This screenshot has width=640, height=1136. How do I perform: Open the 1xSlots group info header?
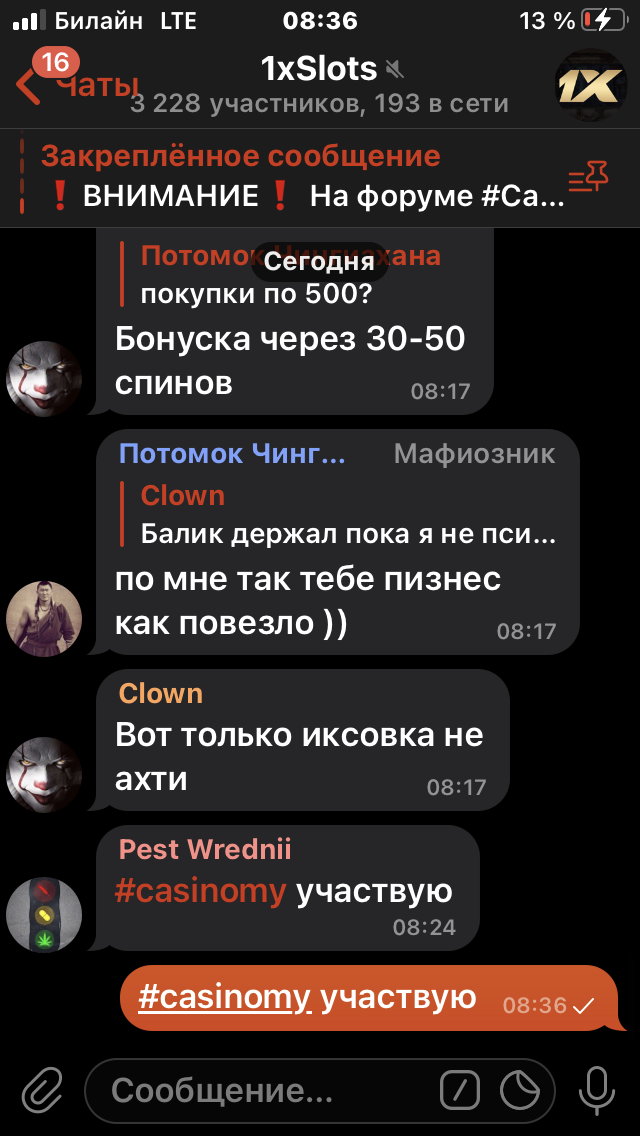320,85
